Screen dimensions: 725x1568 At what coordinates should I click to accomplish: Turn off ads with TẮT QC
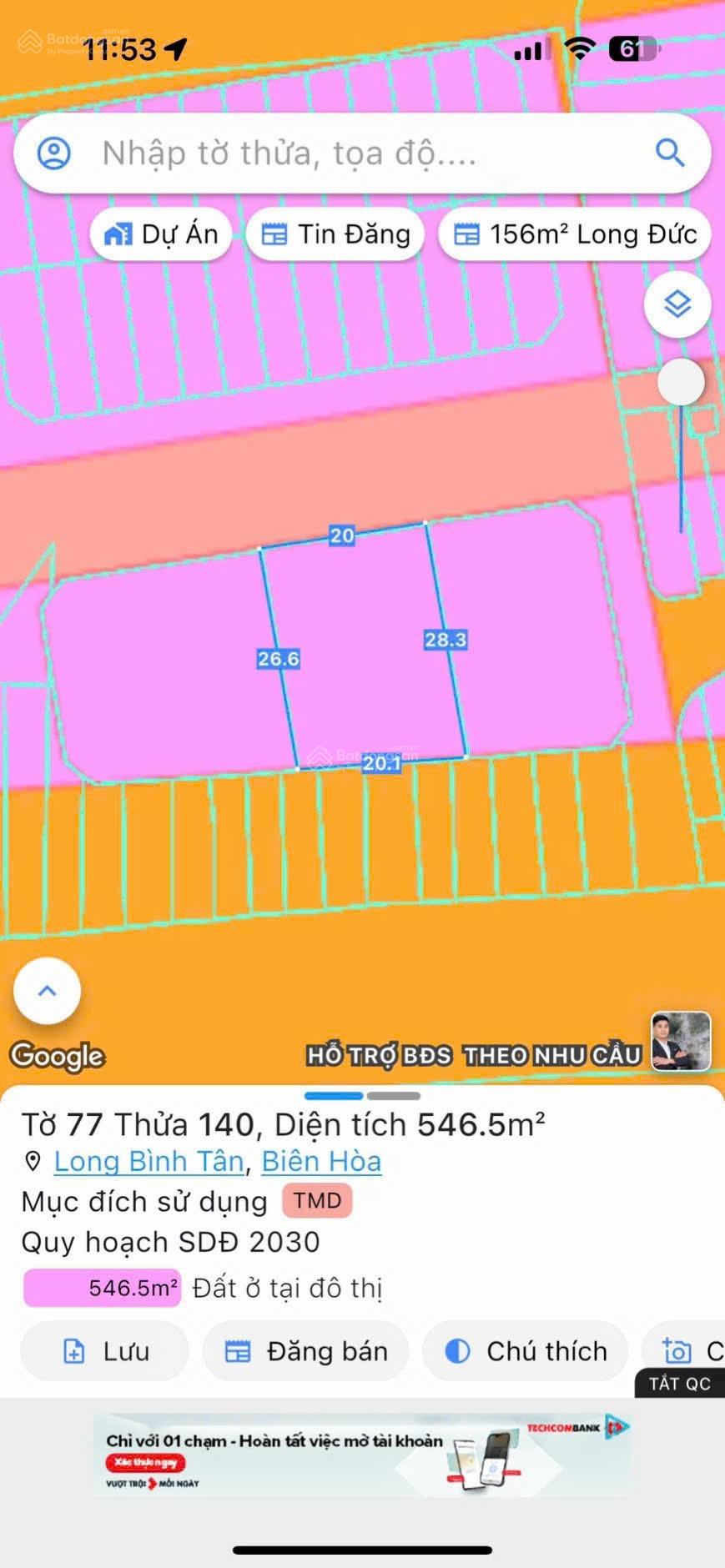tap(679, 1384)
